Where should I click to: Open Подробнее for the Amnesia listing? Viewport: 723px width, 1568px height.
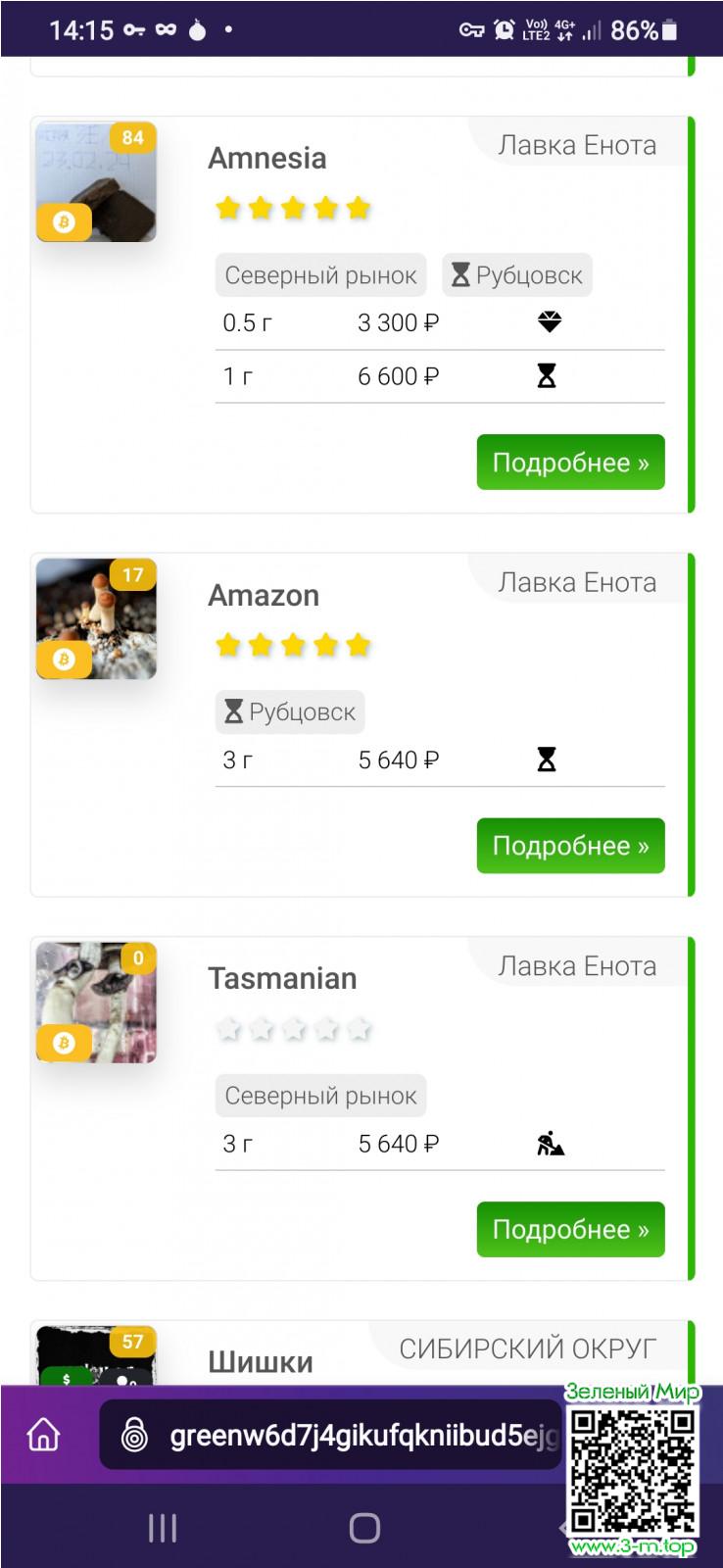tap(570, 462)
